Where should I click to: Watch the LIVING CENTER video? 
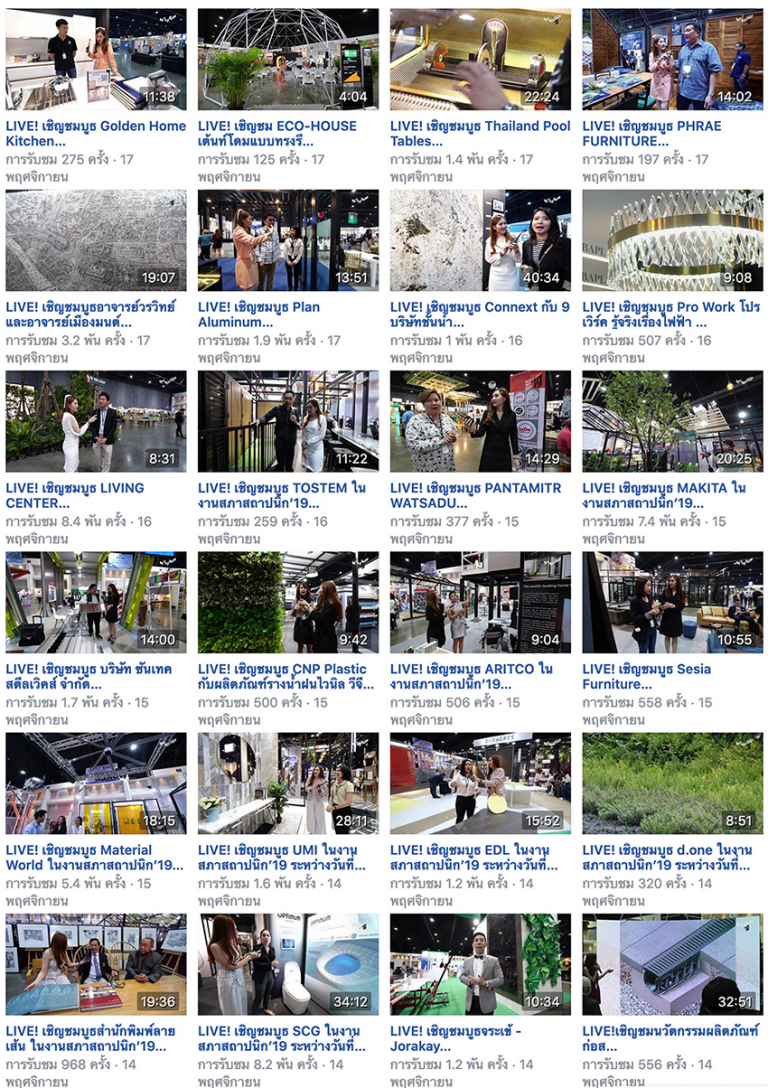click(95, 421)
